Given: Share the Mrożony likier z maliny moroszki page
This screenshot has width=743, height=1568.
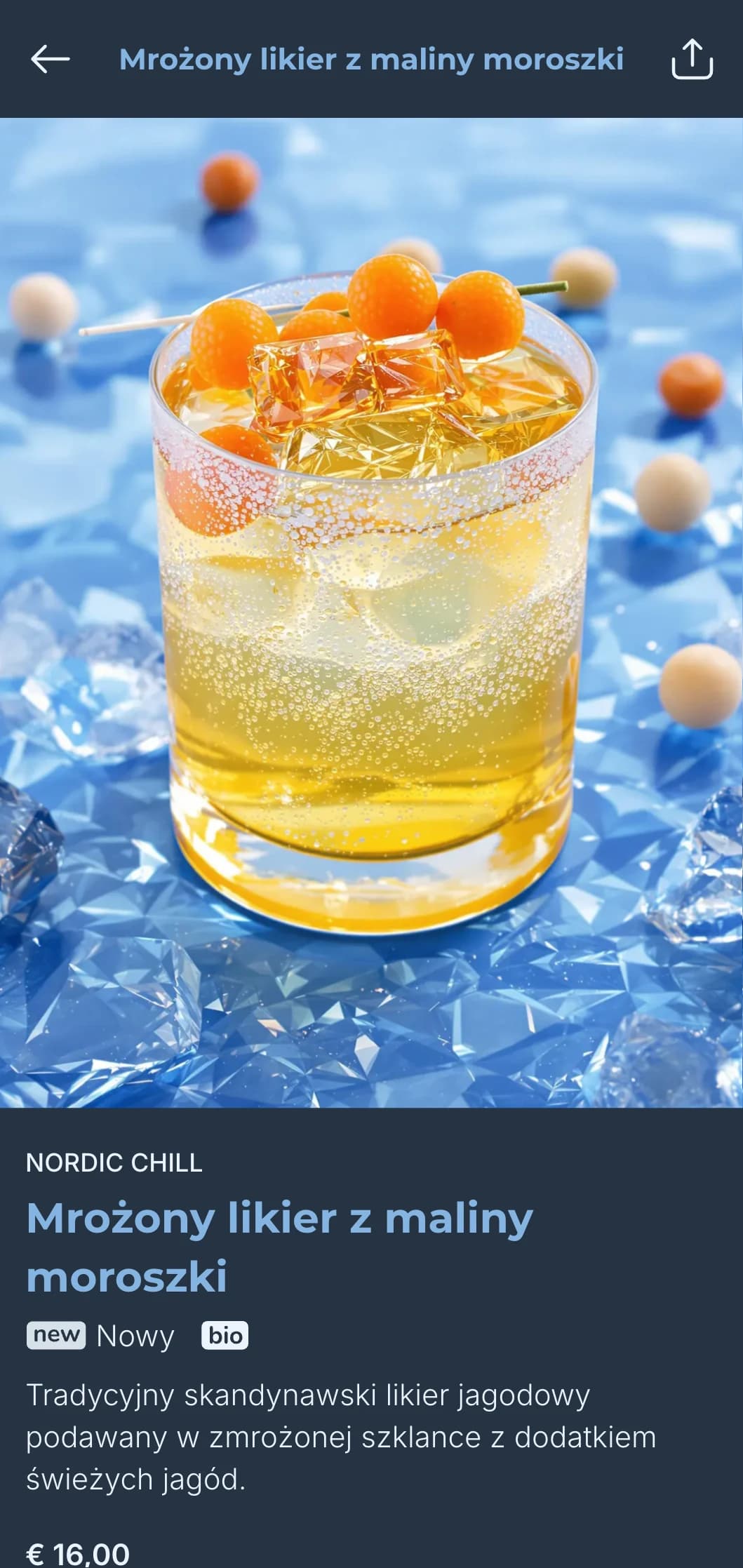Looking at the screenshot, I should (x=692, y=60).
